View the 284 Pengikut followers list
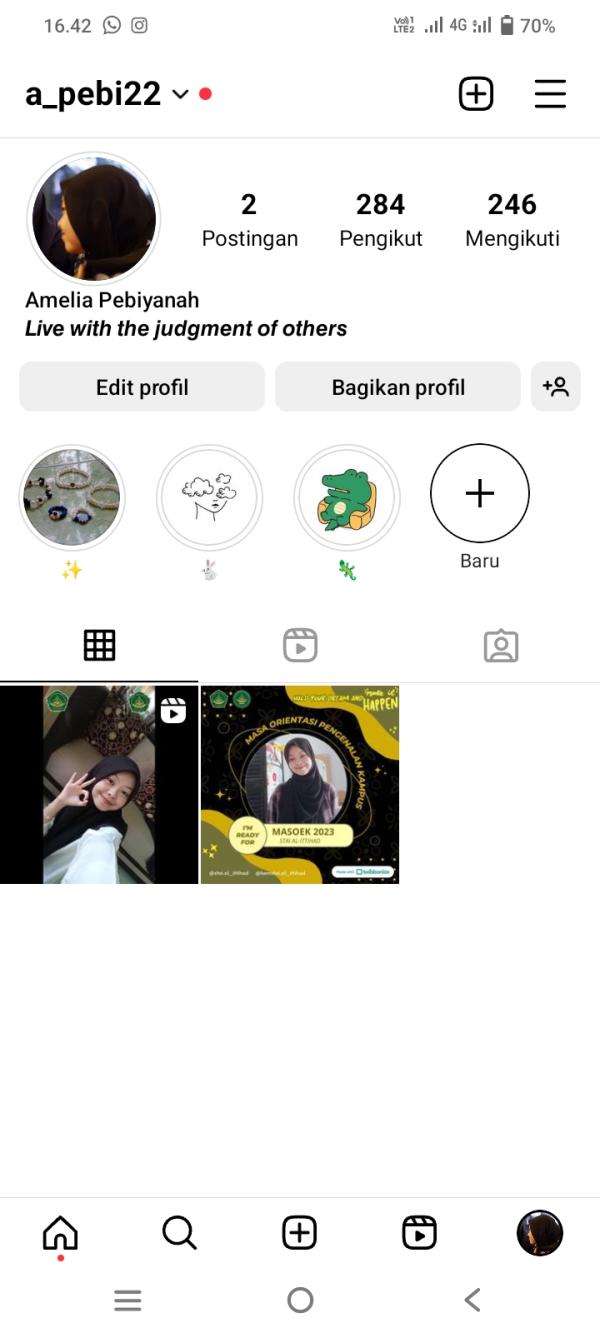 (x=380, y=220)
